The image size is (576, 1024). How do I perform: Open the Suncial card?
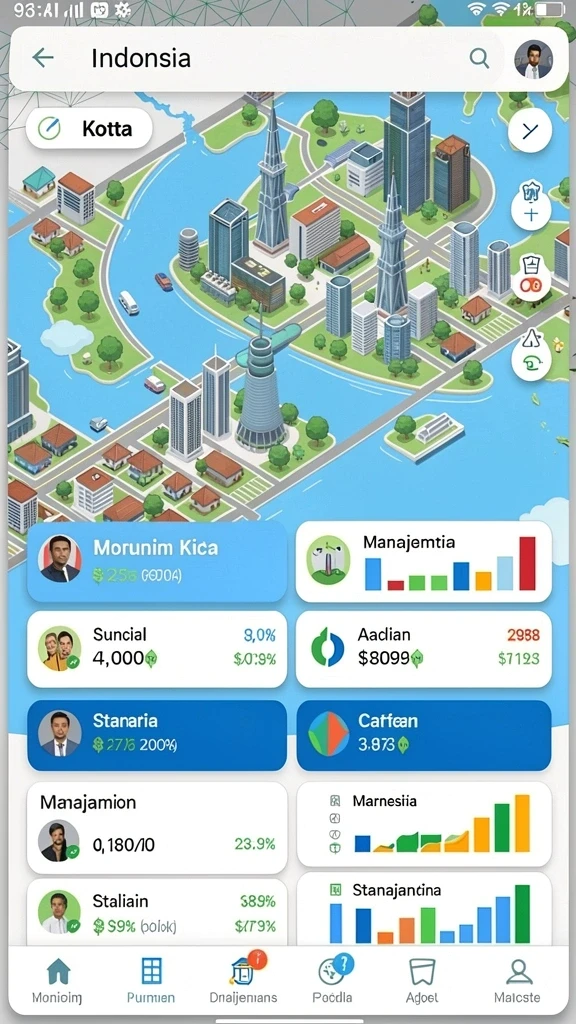(157, 648)
